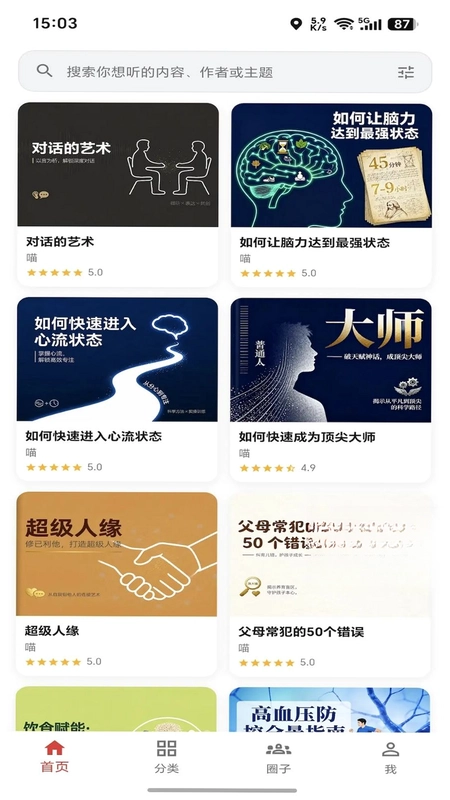
Task: Open the 如何快速成为顶尖大师 card
Action: 331,390
